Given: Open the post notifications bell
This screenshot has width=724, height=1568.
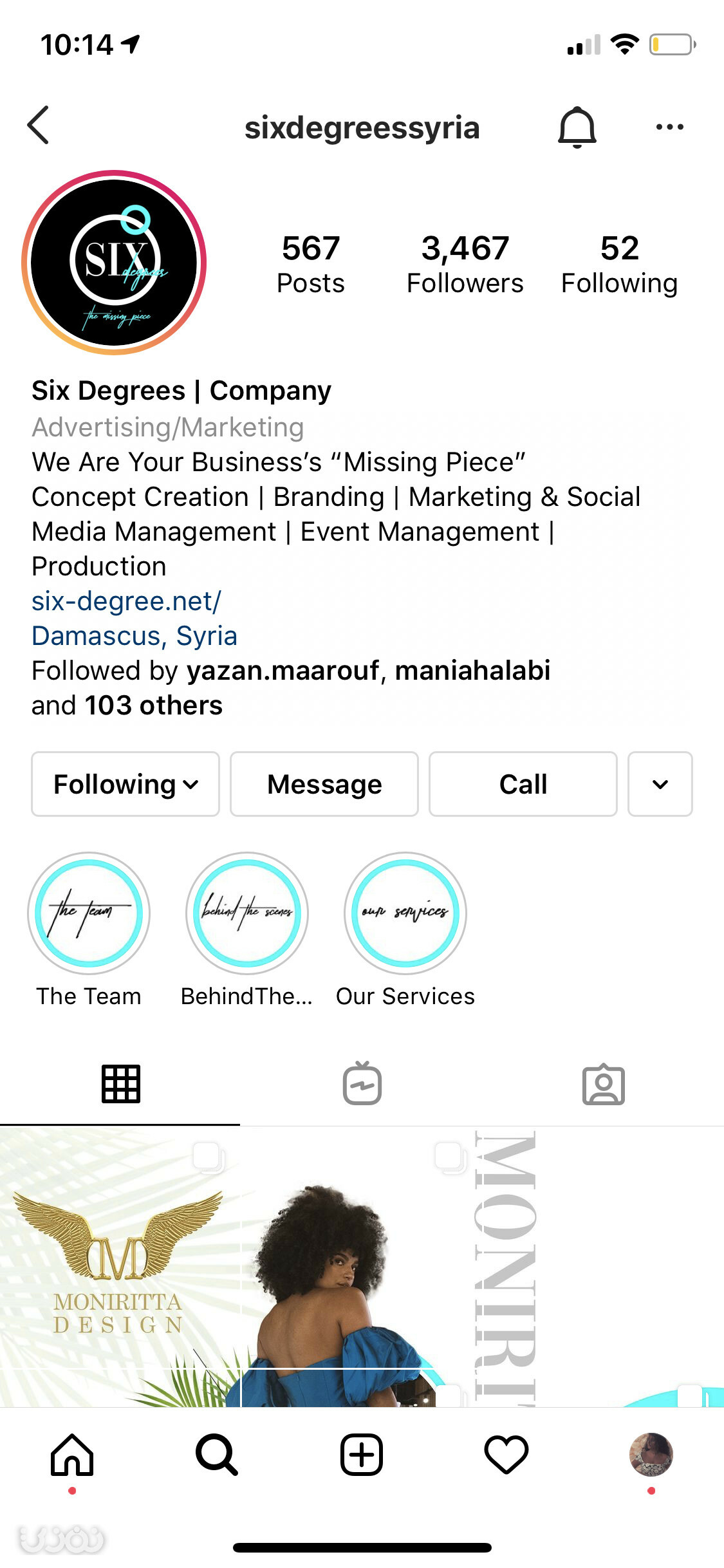Looking at the screenshot, I should [x=577, y=127].
